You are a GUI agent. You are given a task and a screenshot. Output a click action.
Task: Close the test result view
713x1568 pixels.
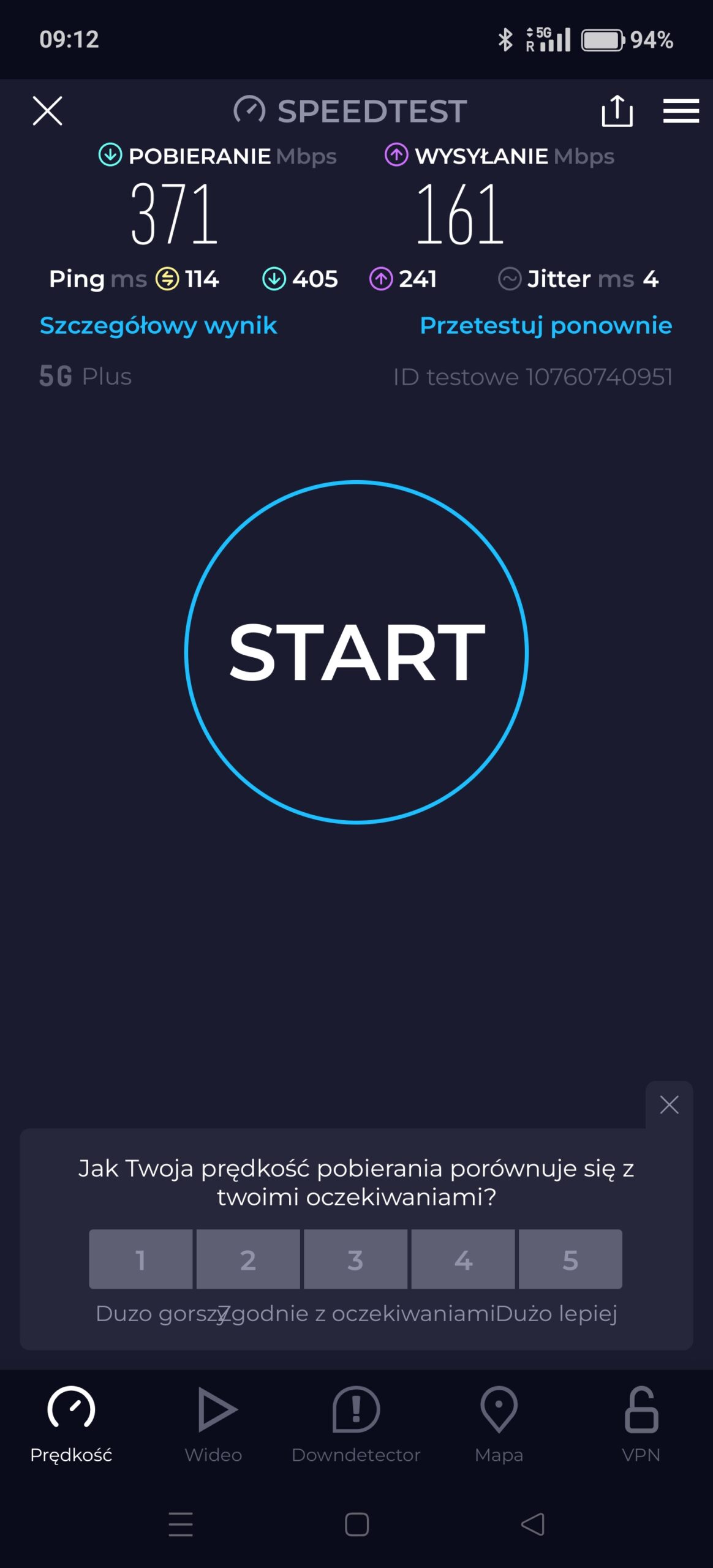(47, 111)
